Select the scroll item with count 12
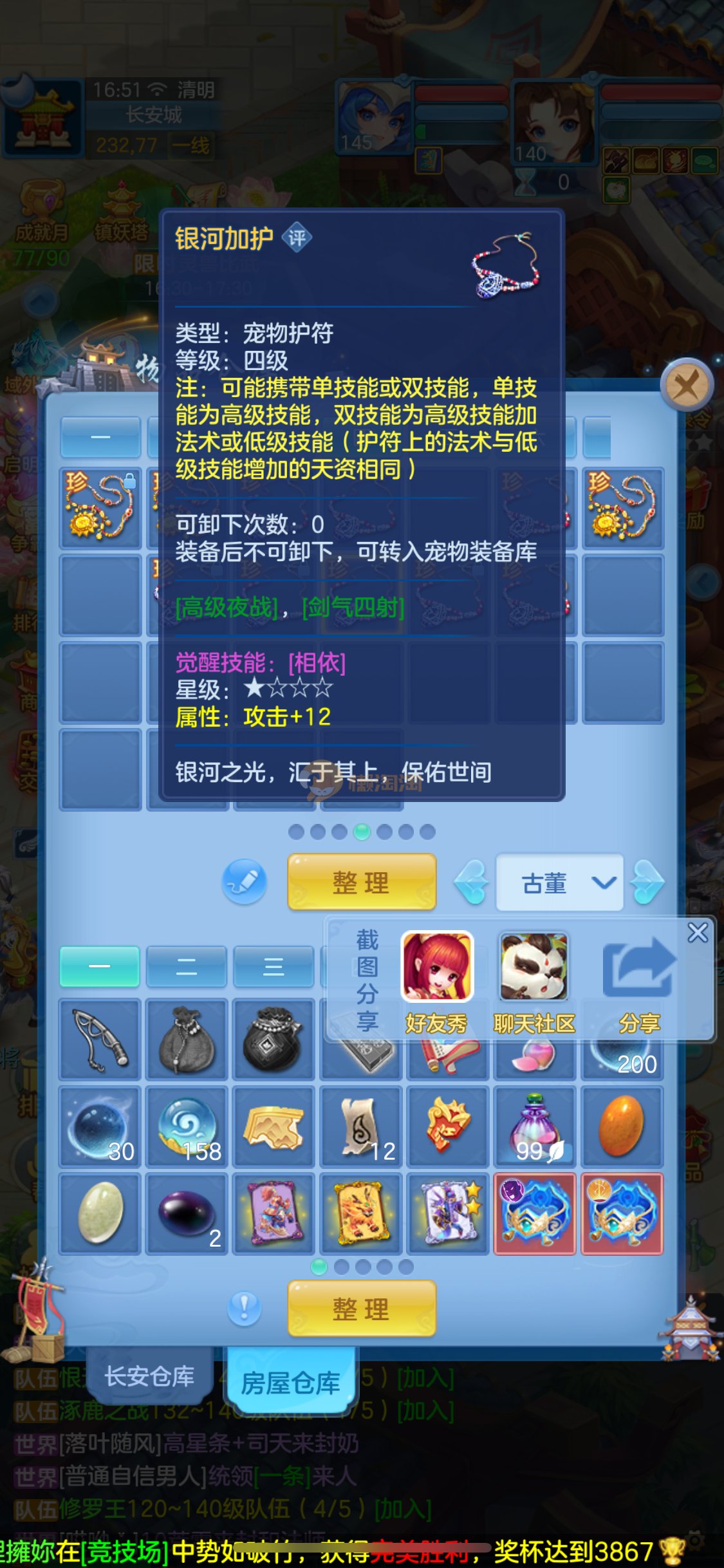The width and height of the screenshot is (724, 1568). 361,1126
